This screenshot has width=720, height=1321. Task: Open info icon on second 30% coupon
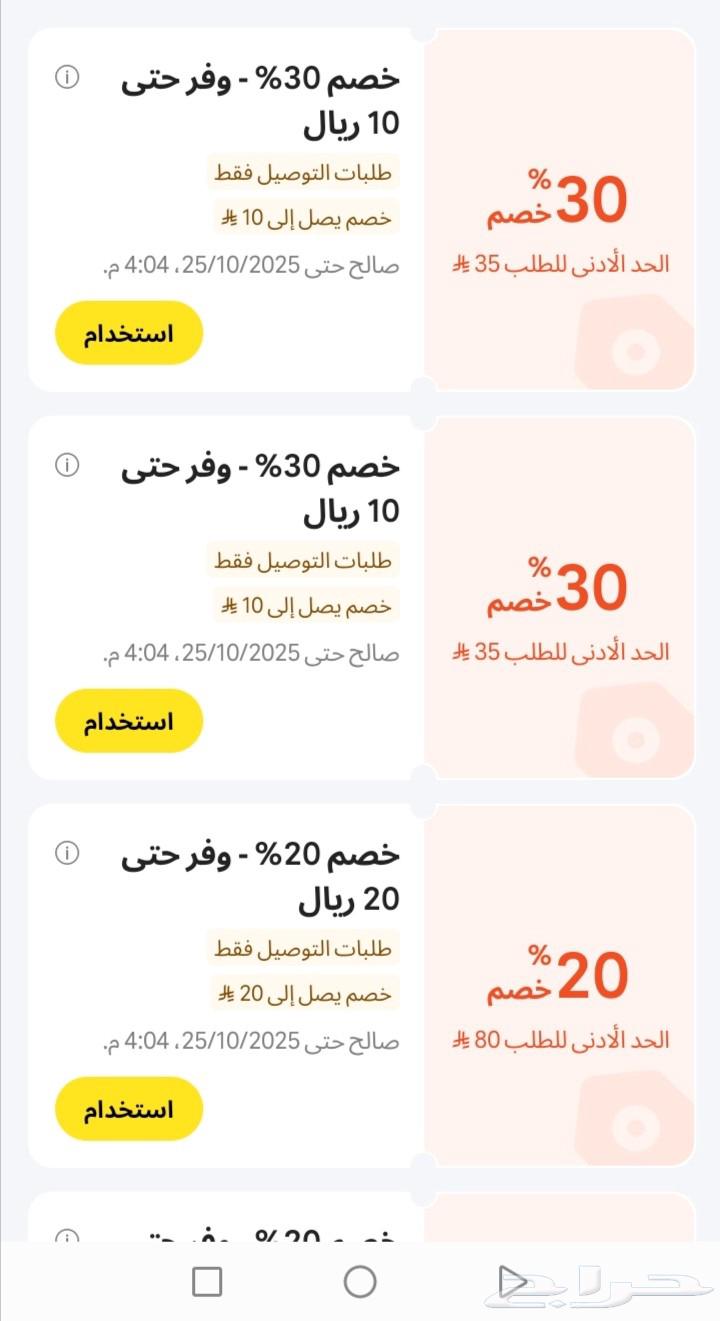click(x=66, y=465)
